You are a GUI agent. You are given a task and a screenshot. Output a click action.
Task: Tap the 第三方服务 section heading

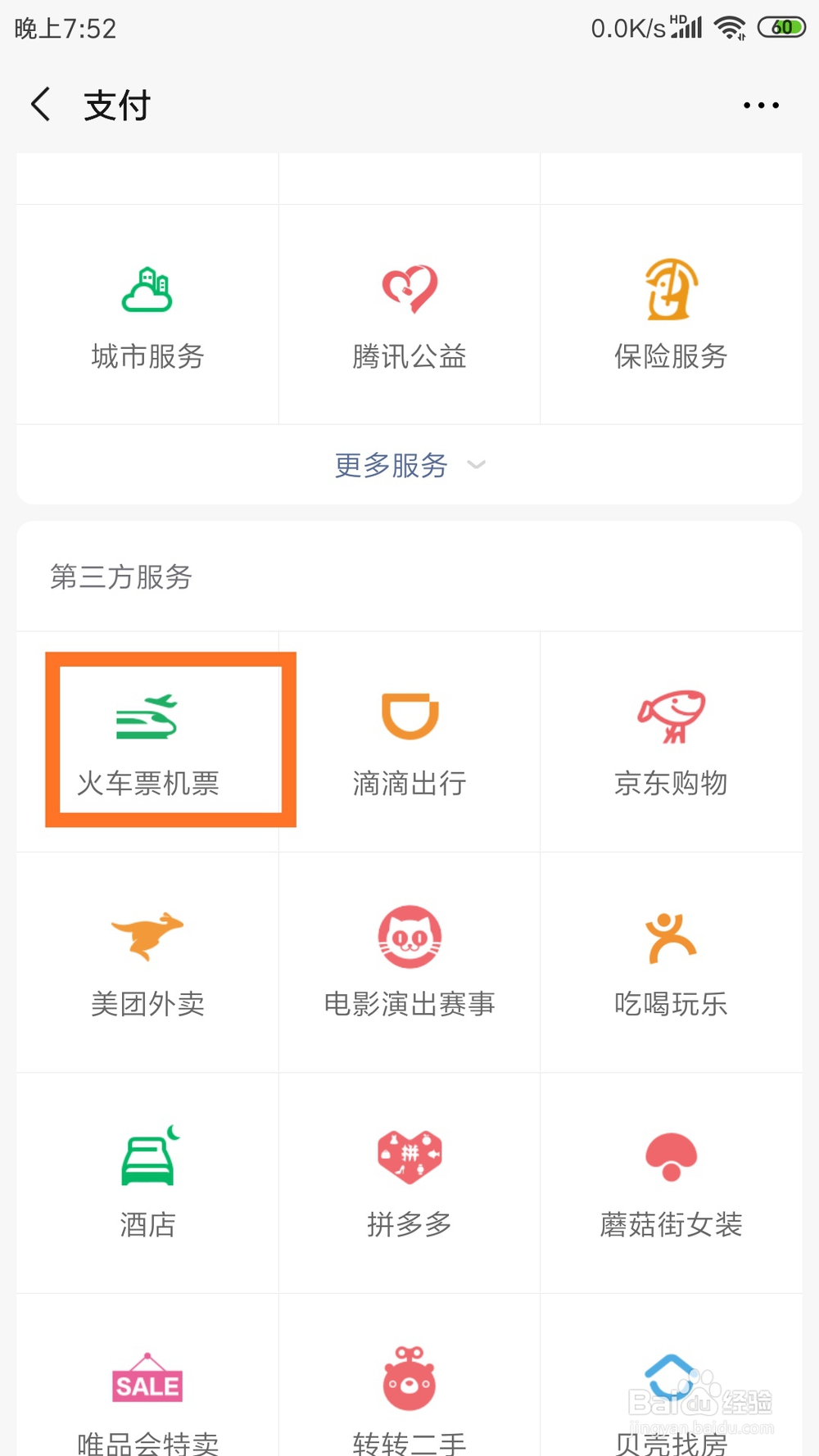coord(120,577)
